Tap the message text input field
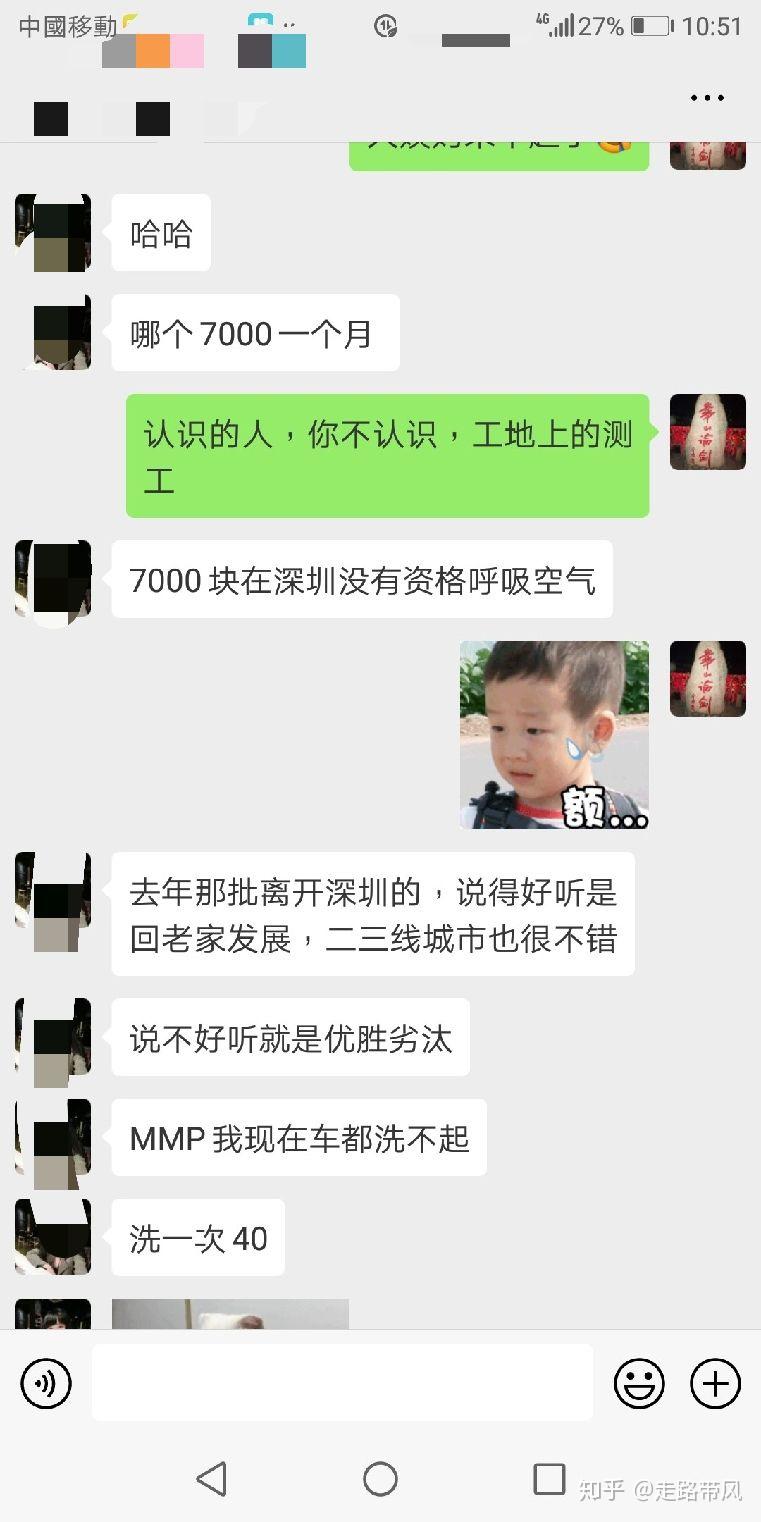The image size is (761, 1522). [x=342, y=1383]
